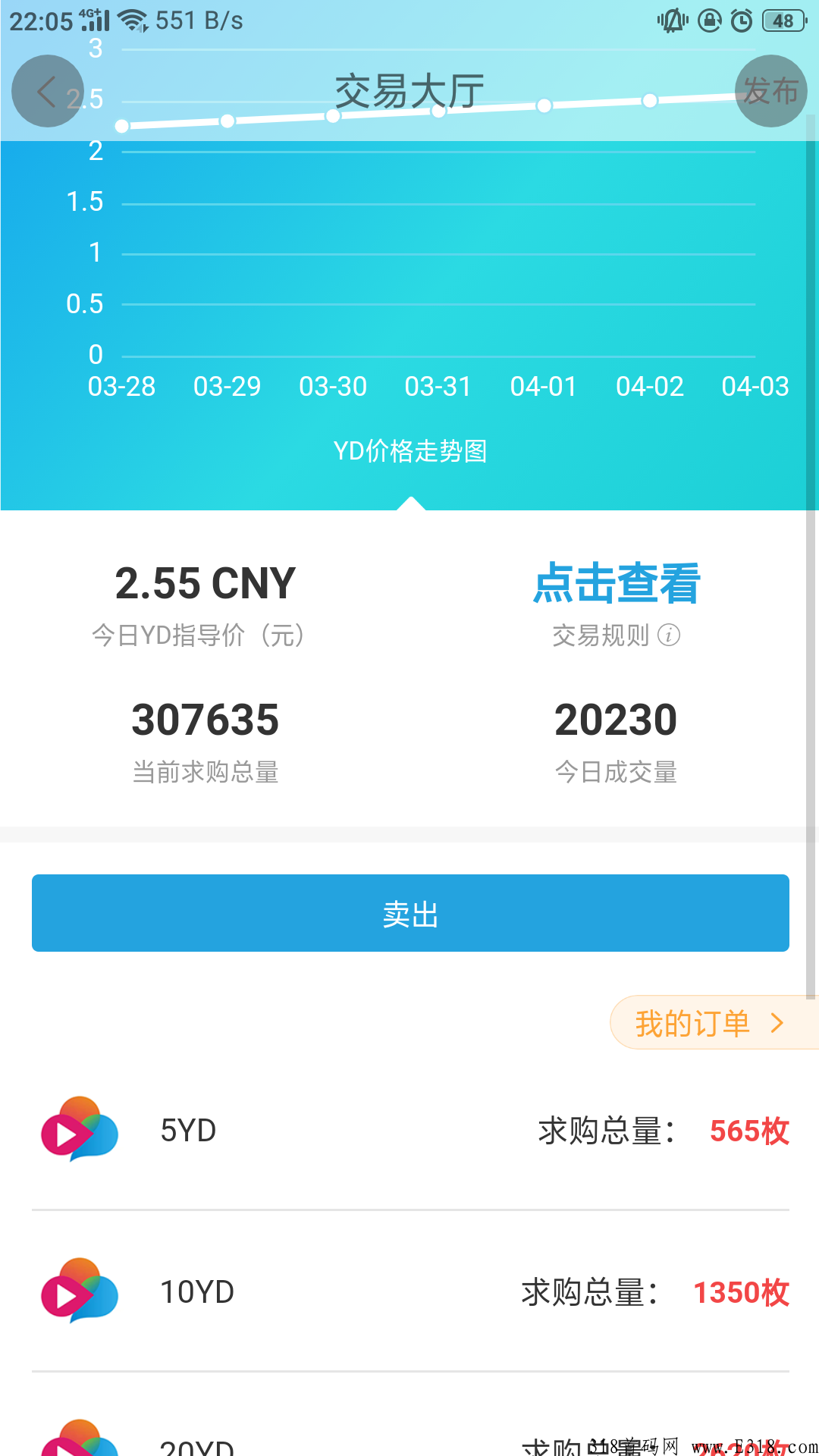Tap the back arrow to exit 交易大厅
This screenshot has width=819, height=1456.
45,91
